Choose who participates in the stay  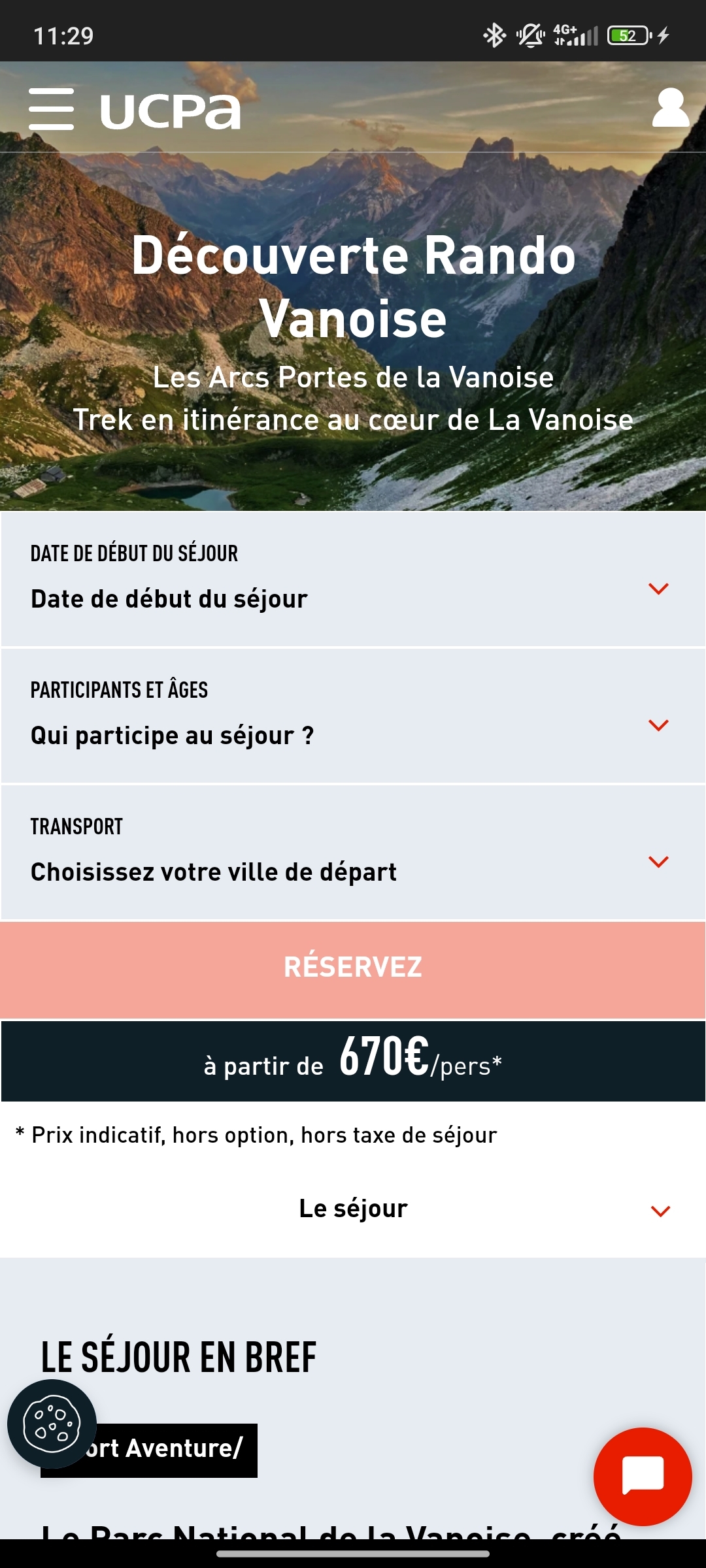click(x=353, y=716)
